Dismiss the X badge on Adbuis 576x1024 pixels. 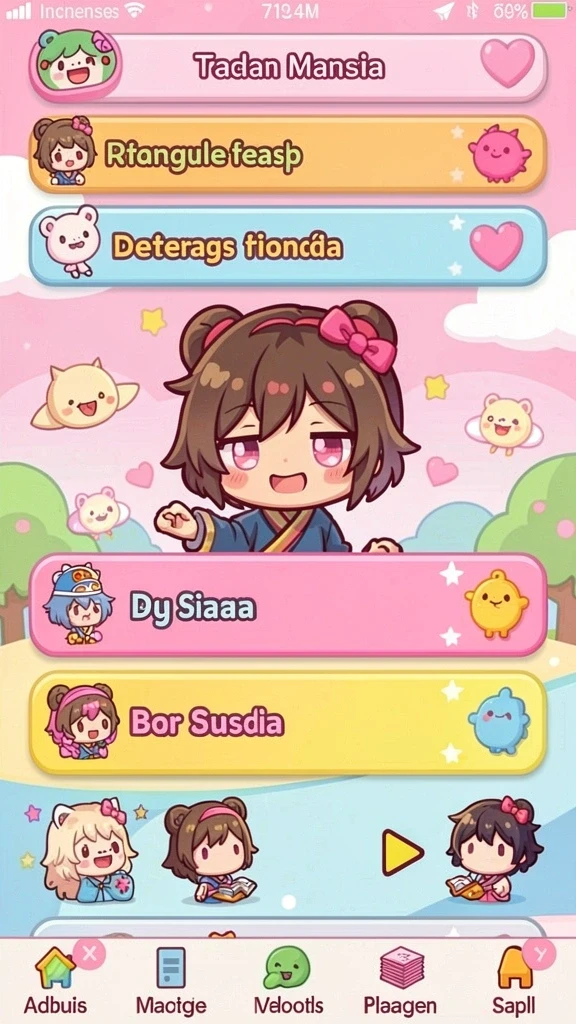click(x=89, y=955)
